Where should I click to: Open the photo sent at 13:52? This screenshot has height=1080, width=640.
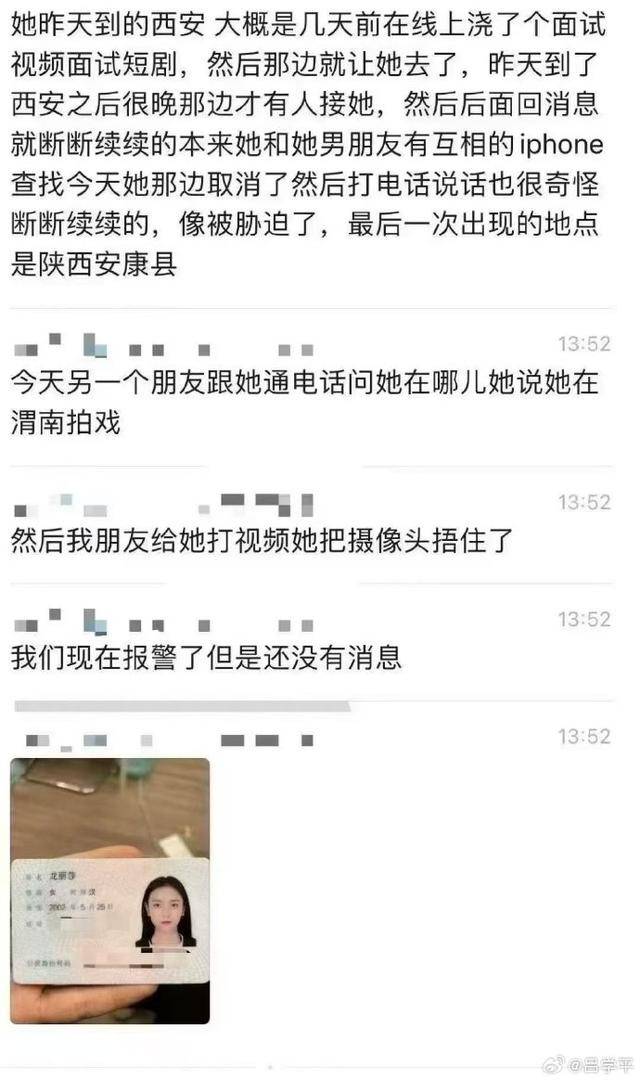110,890
